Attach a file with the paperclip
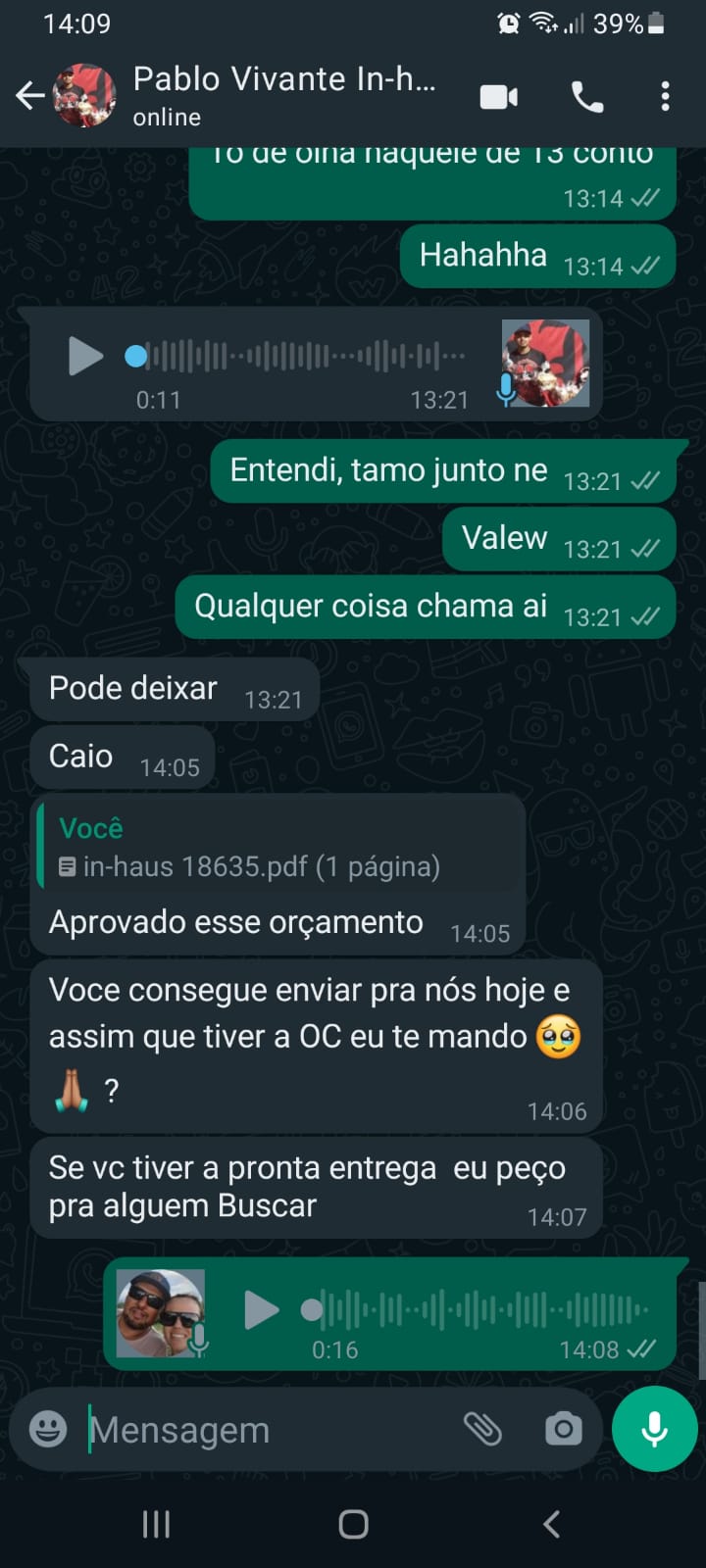The image size is (706, 1568). pyautogui.click(x=482, y=1429)
